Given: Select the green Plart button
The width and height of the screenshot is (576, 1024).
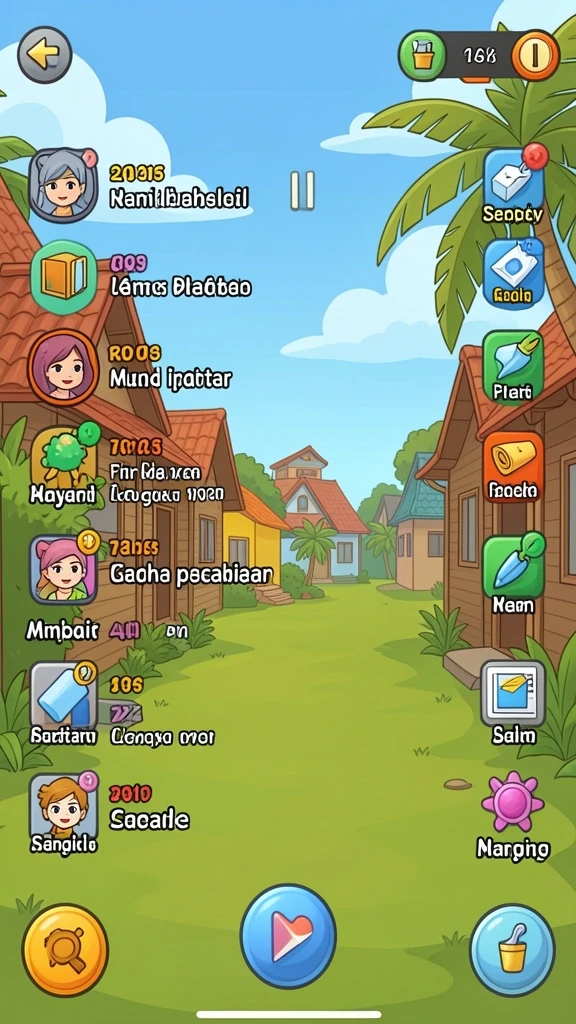Looking at the screenshot, I should [x=513, y=368].
